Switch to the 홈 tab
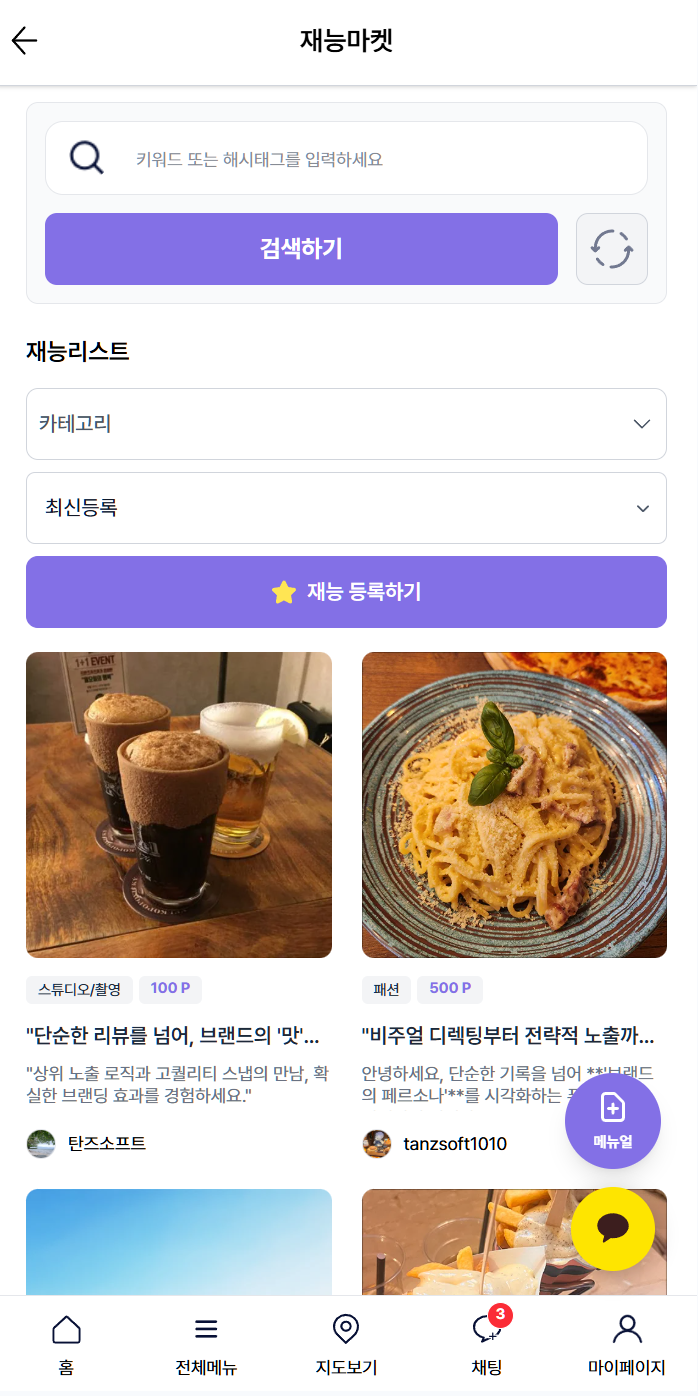 click(66, 1345)
